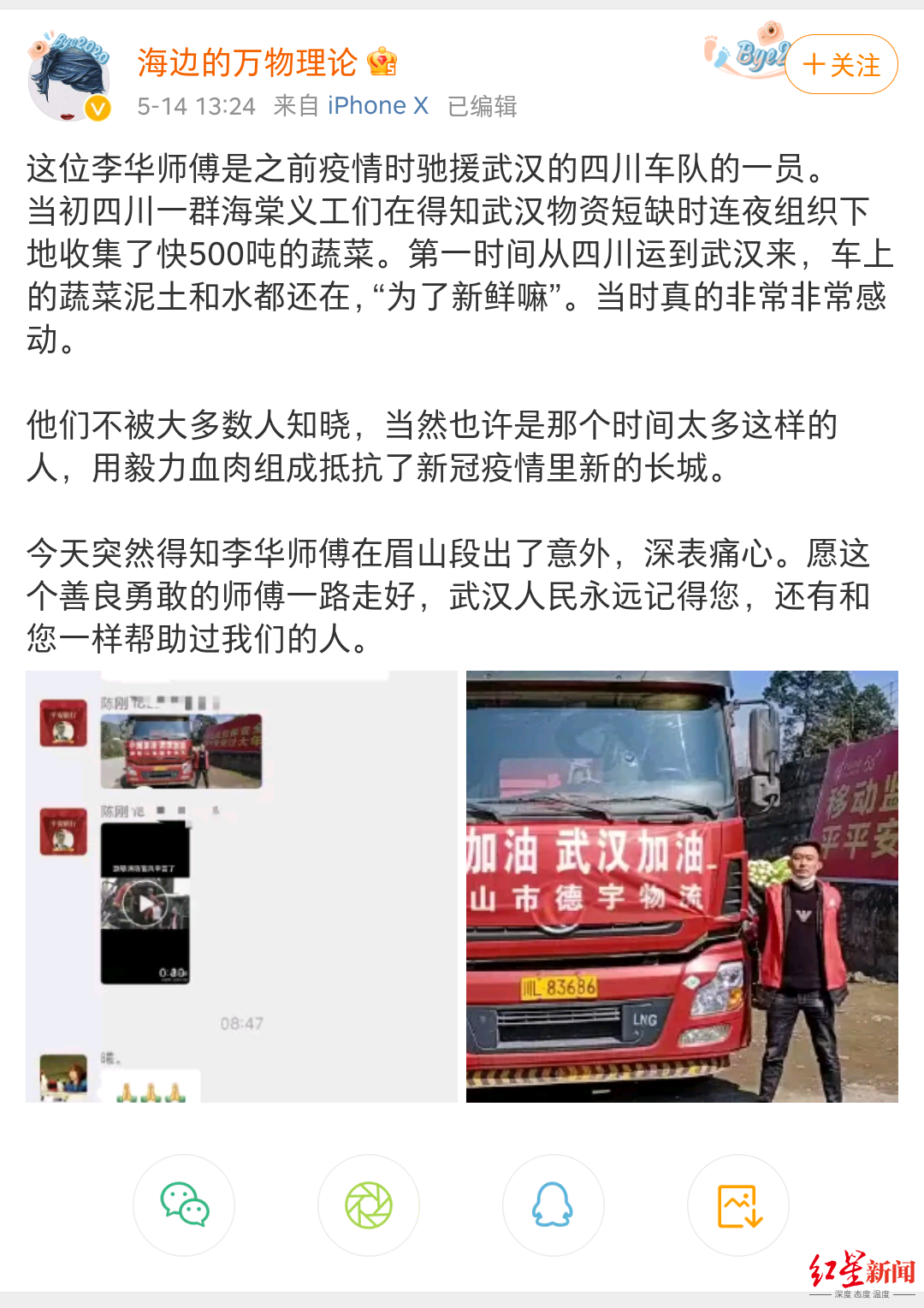The width and height of the screenshot is (924, 1308).
Task: Follow the user 海边的万物理论
Action: [x=842, y=65]
